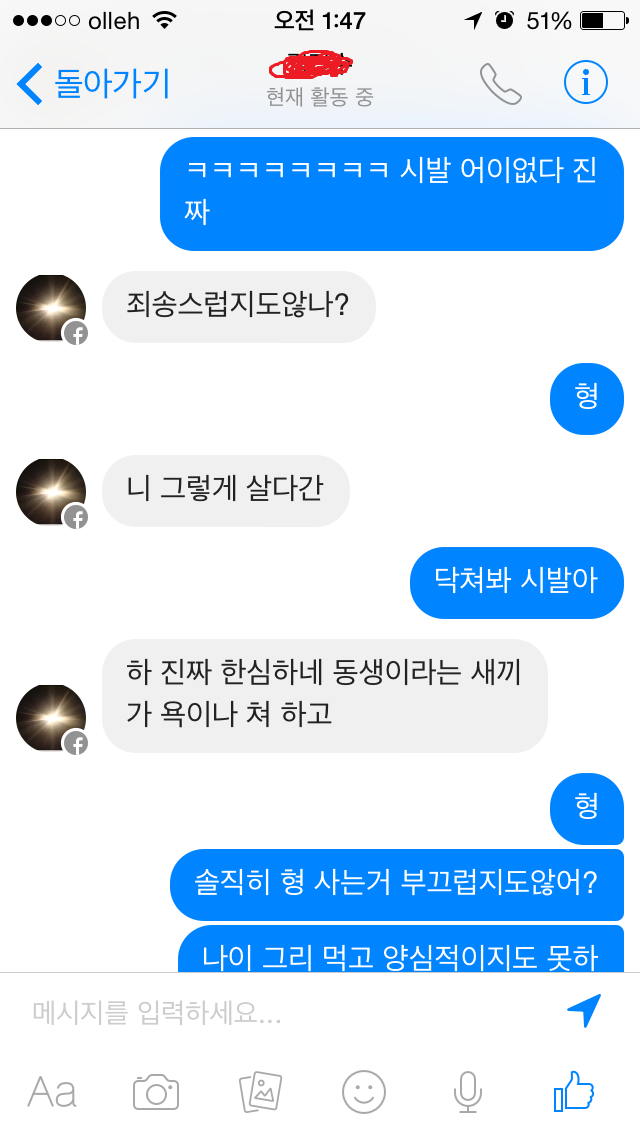640x1136 pixels.
Task: Tap the message input field
Action: (280, 1013)
